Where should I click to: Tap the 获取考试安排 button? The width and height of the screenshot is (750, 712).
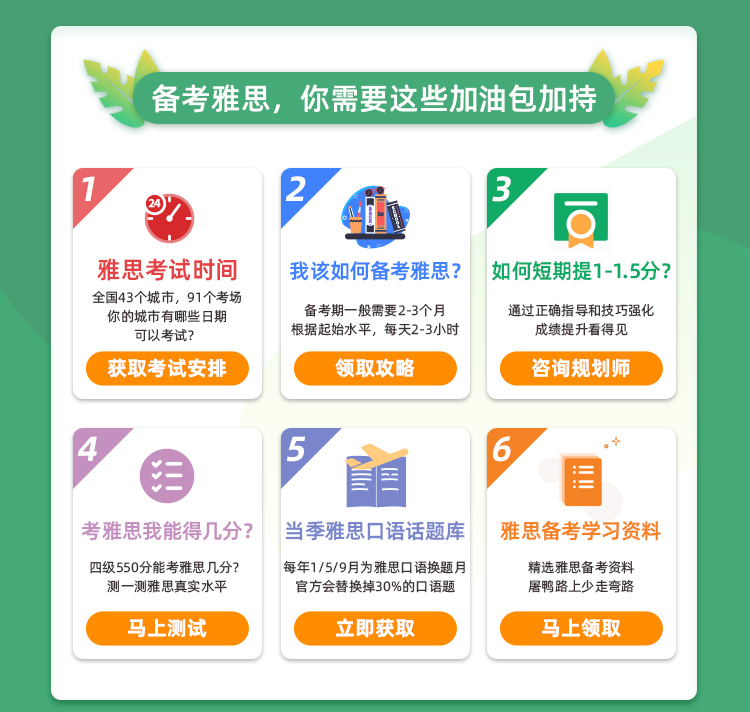pyautogui.click(x=167, y=368)
